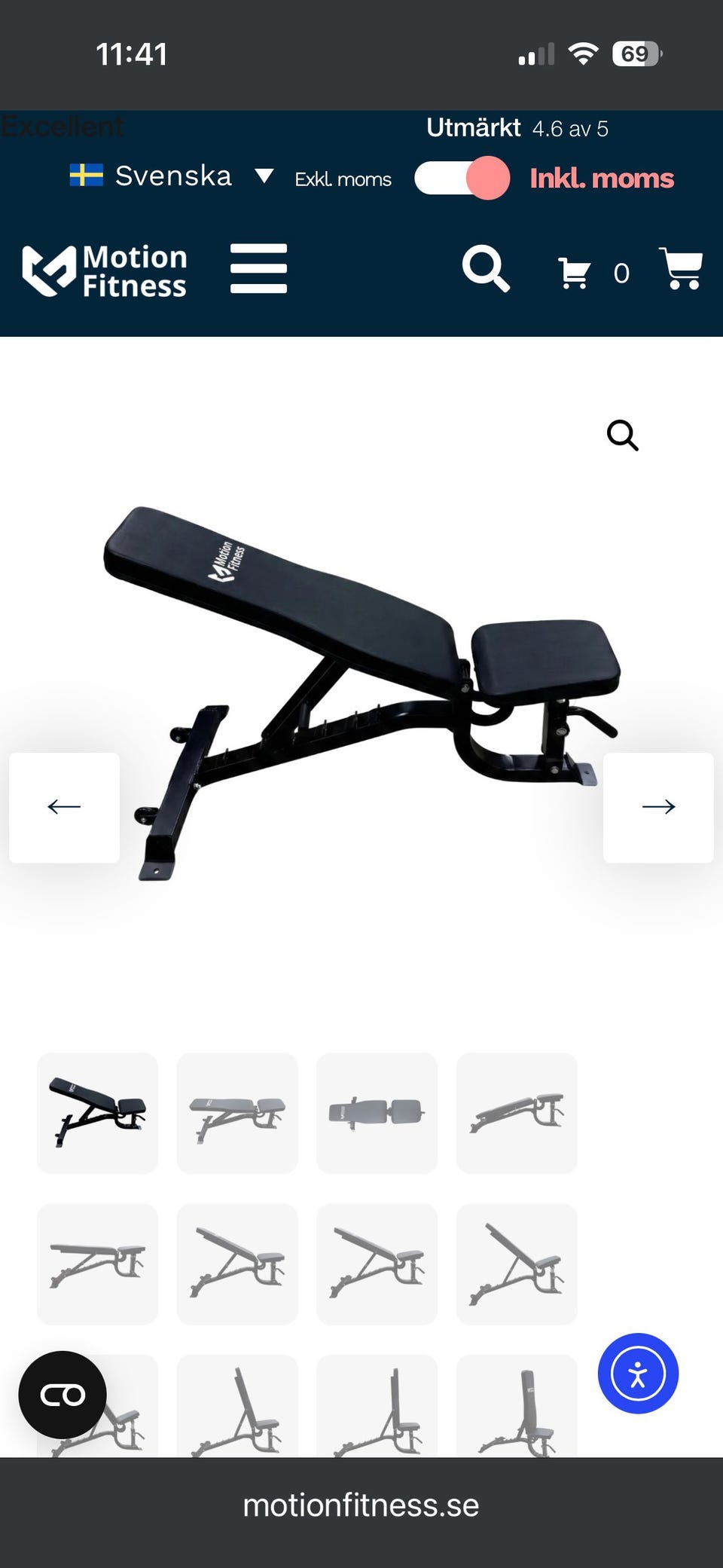Image resolution: width=723 pixels, height=1568 pixels.
Task: Open site search in the header
Action: [486, 268]
